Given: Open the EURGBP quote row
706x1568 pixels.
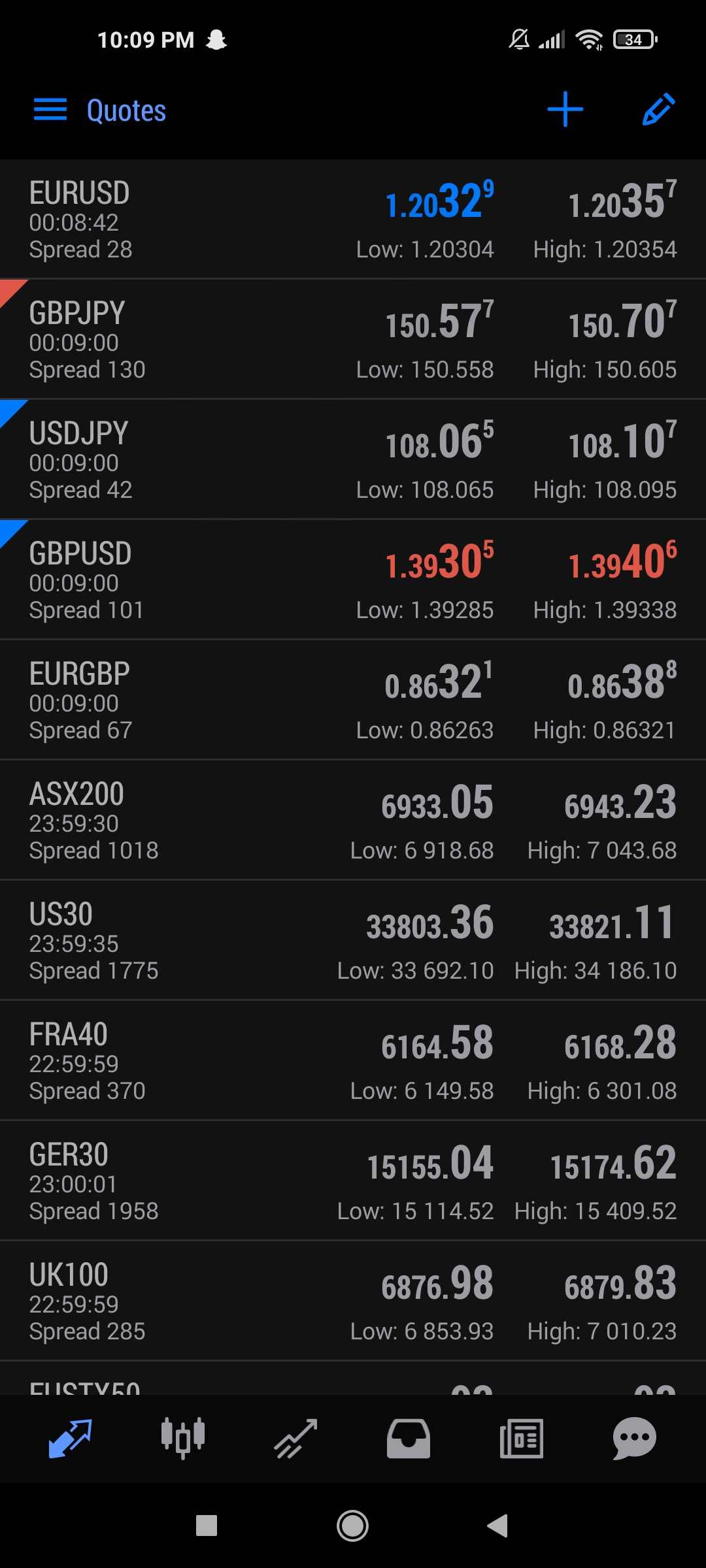Looking at the screenshot, I should [x=353, y=700].
